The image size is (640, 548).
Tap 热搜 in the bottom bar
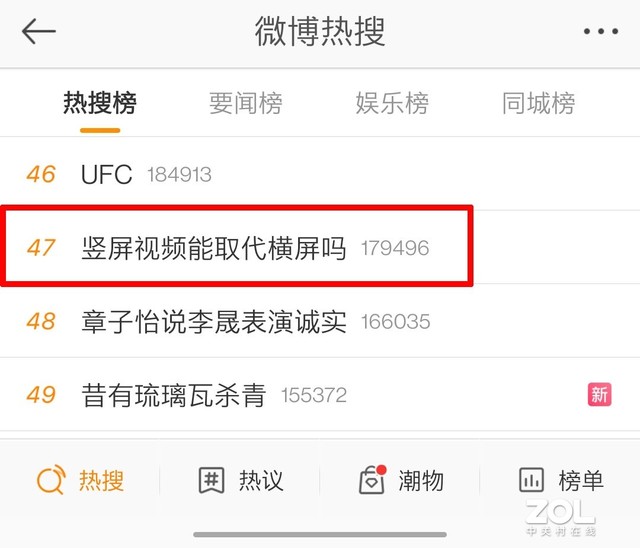tap(80, 481)
